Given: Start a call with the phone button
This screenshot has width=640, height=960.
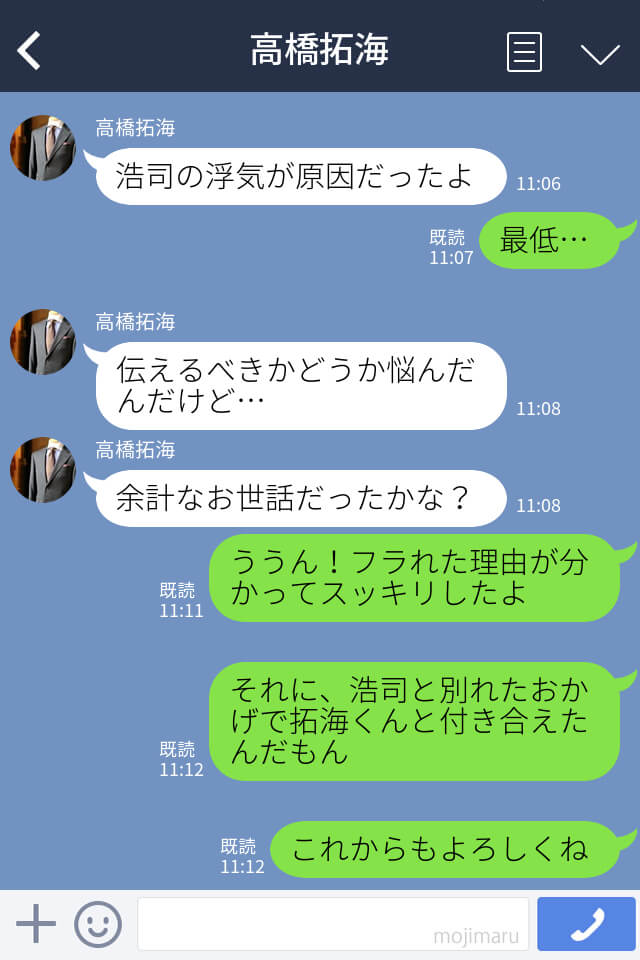Looking at the screenshot, I should (x=586, y=924).
